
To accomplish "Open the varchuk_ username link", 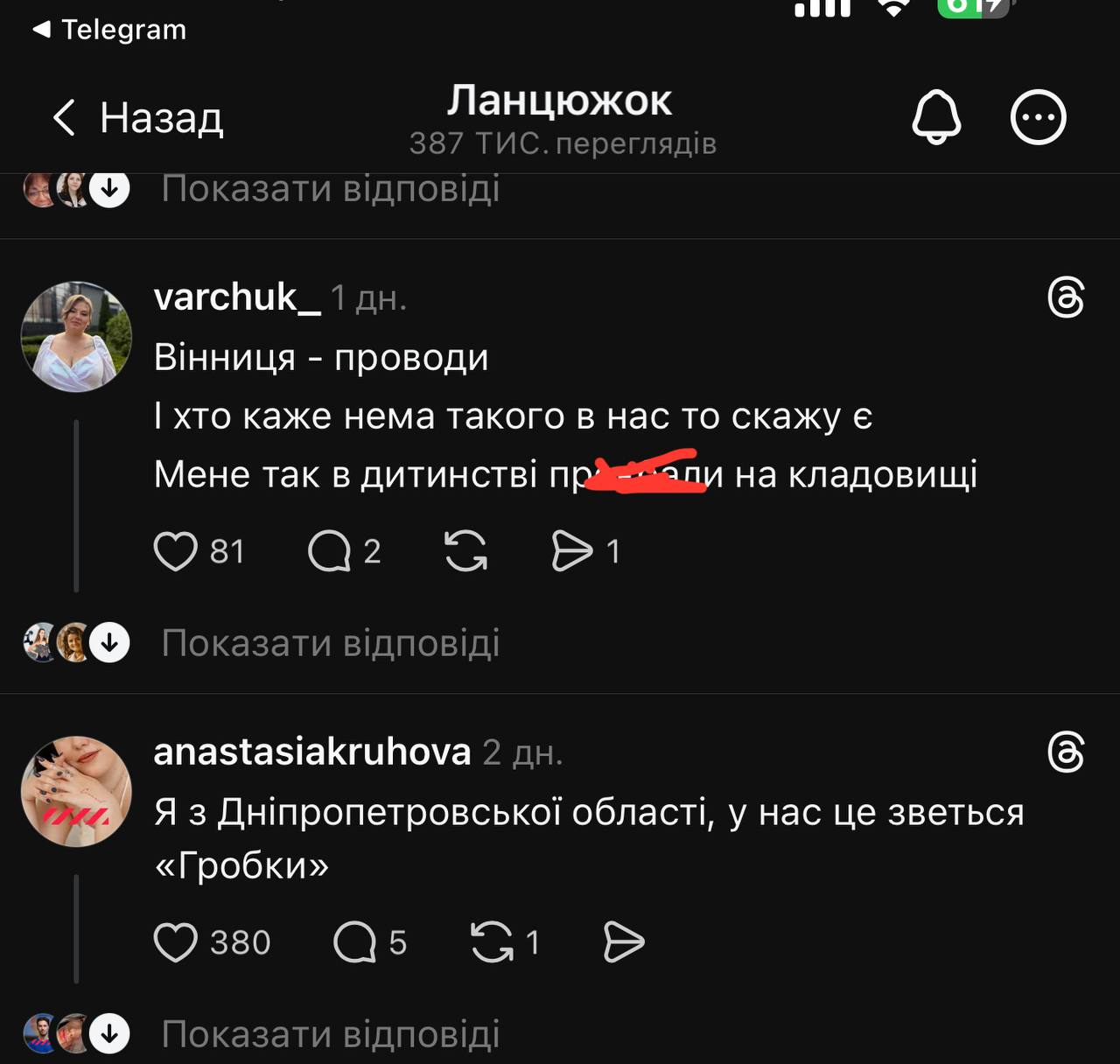I will [237, 298].
